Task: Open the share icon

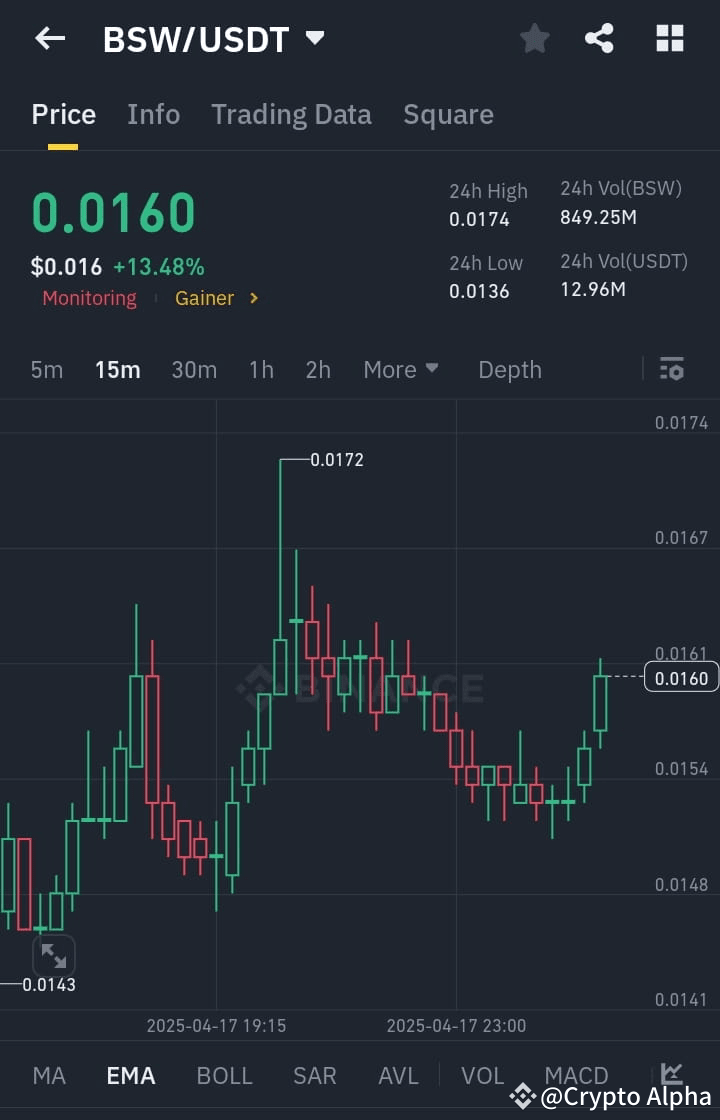Action: (x=599, y=38)
